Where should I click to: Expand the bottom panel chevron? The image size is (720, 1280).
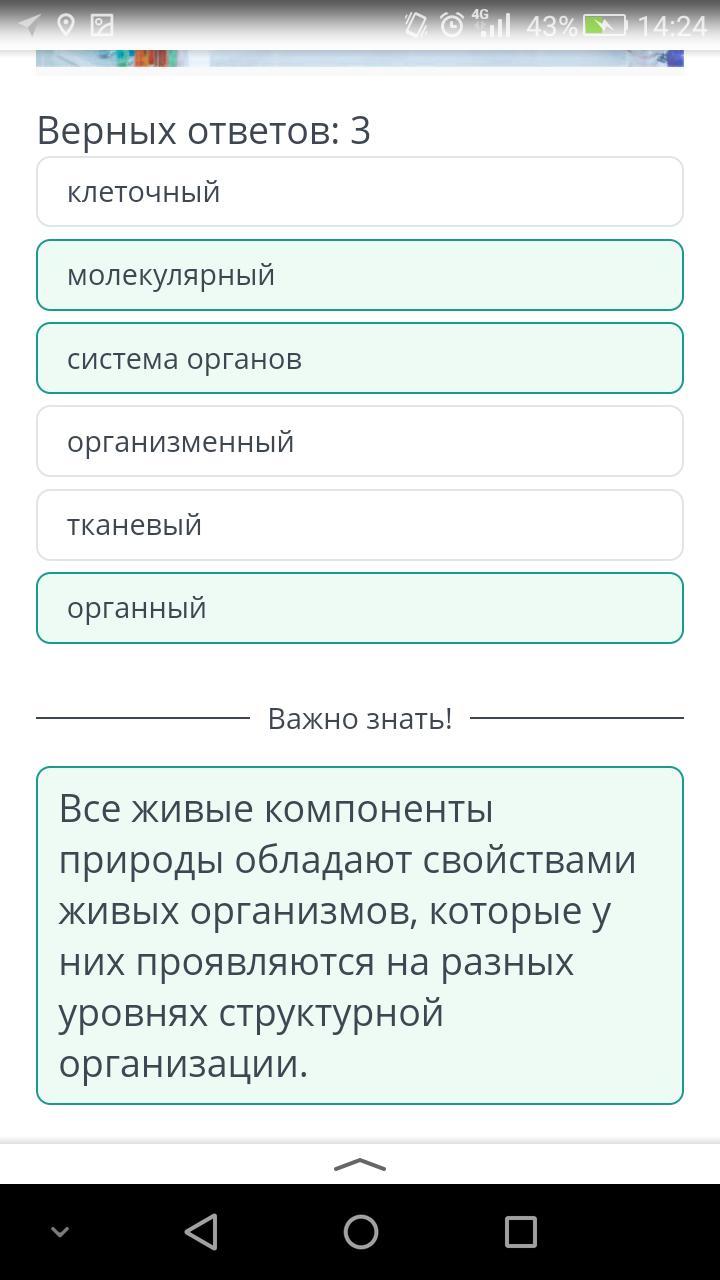point(360,1164)
